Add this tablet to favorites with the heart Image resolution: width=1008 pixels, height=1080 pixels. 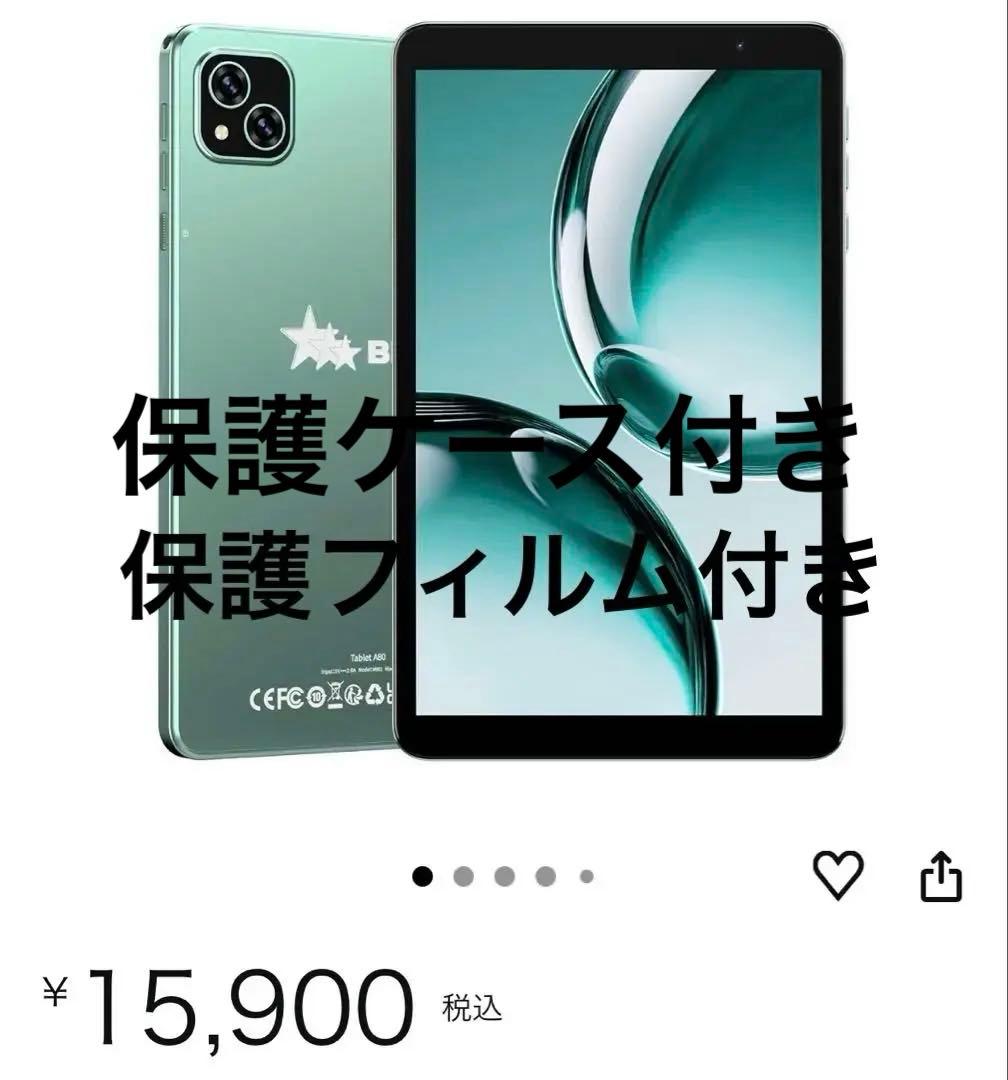tap(837, 876)
